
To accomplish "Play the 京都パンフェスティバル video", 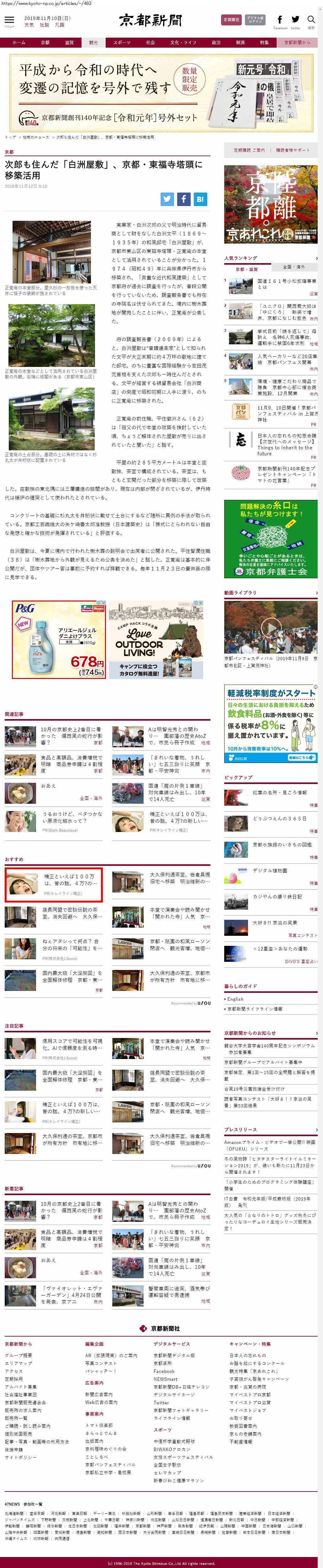I will pyautogui.click(x=271, y=627).
